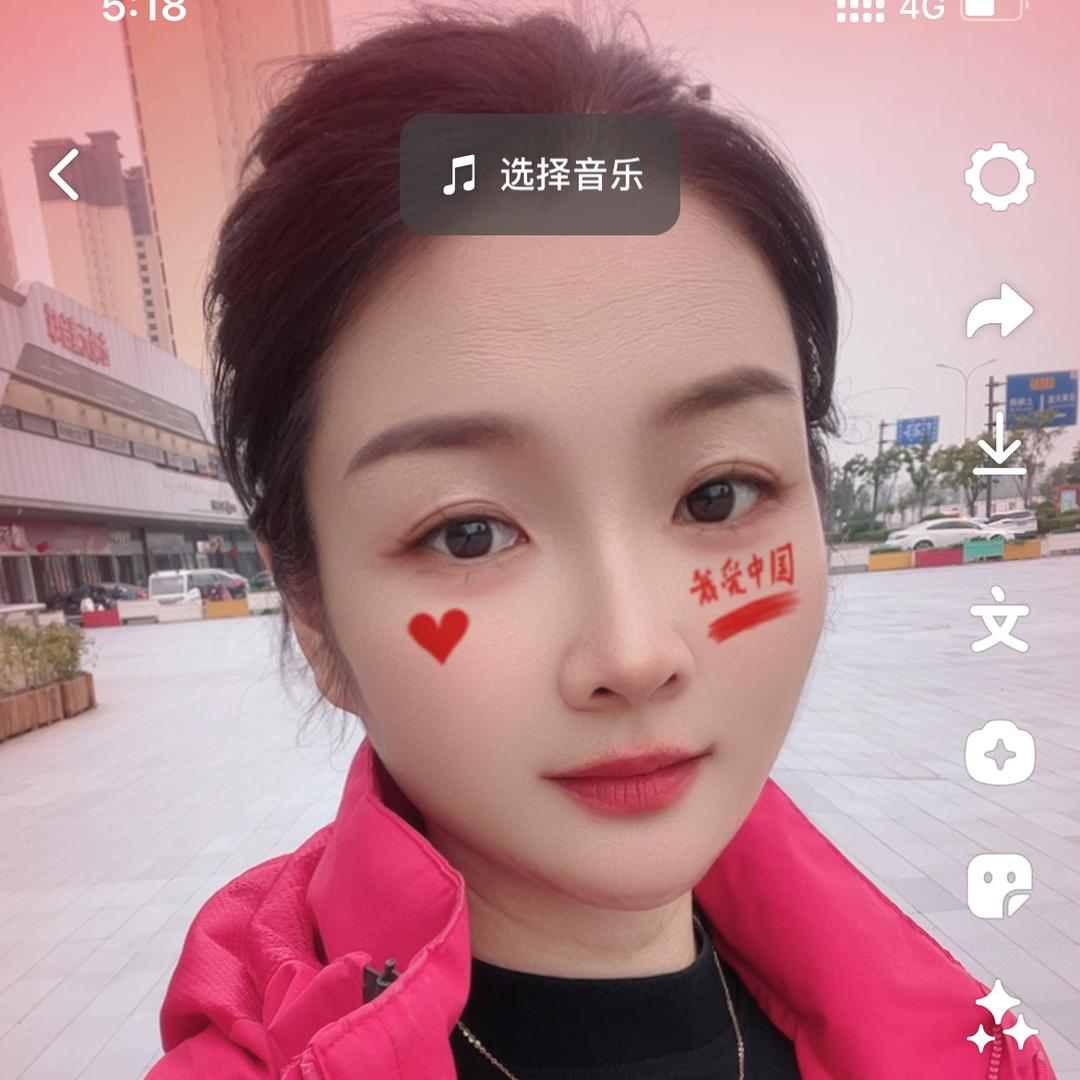1080x1080 pixels.
Task: Add a sticker with the sticker icon
Action: pyautogui.click(x=999, y=886)
